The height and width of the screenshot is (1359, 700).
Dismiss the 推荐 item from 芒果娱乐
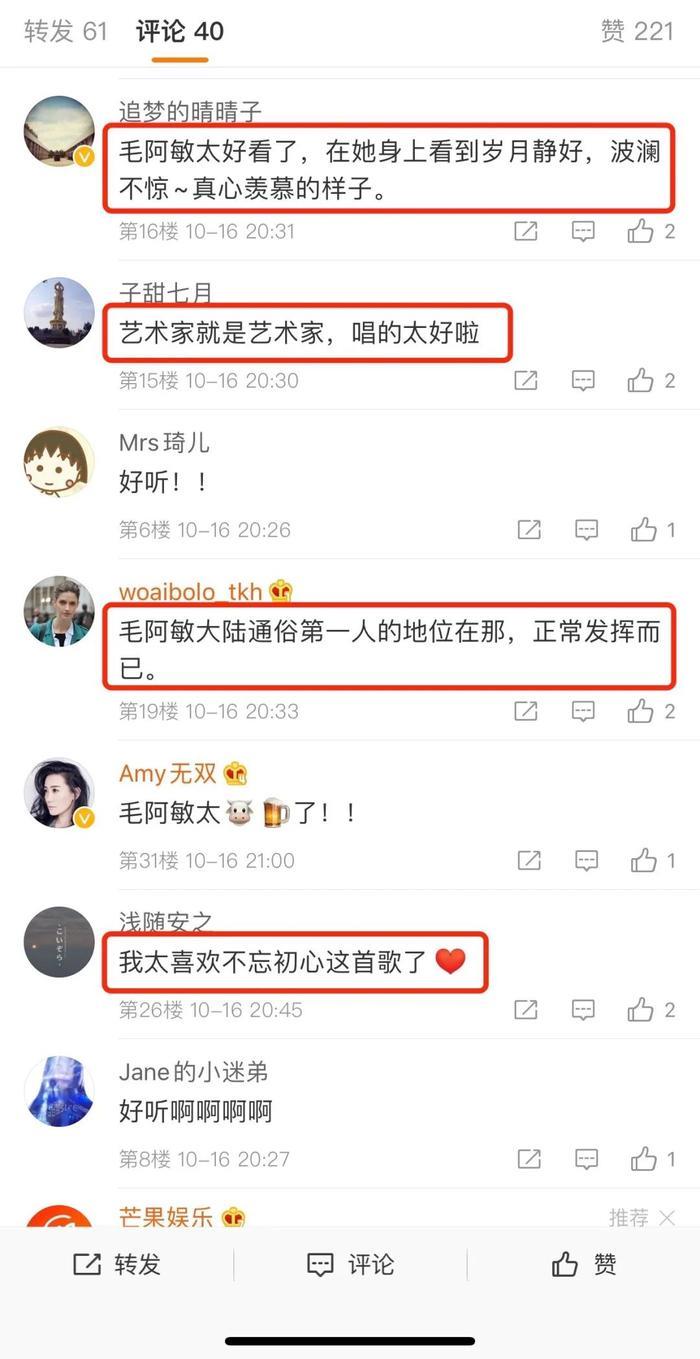point(667,1217)
